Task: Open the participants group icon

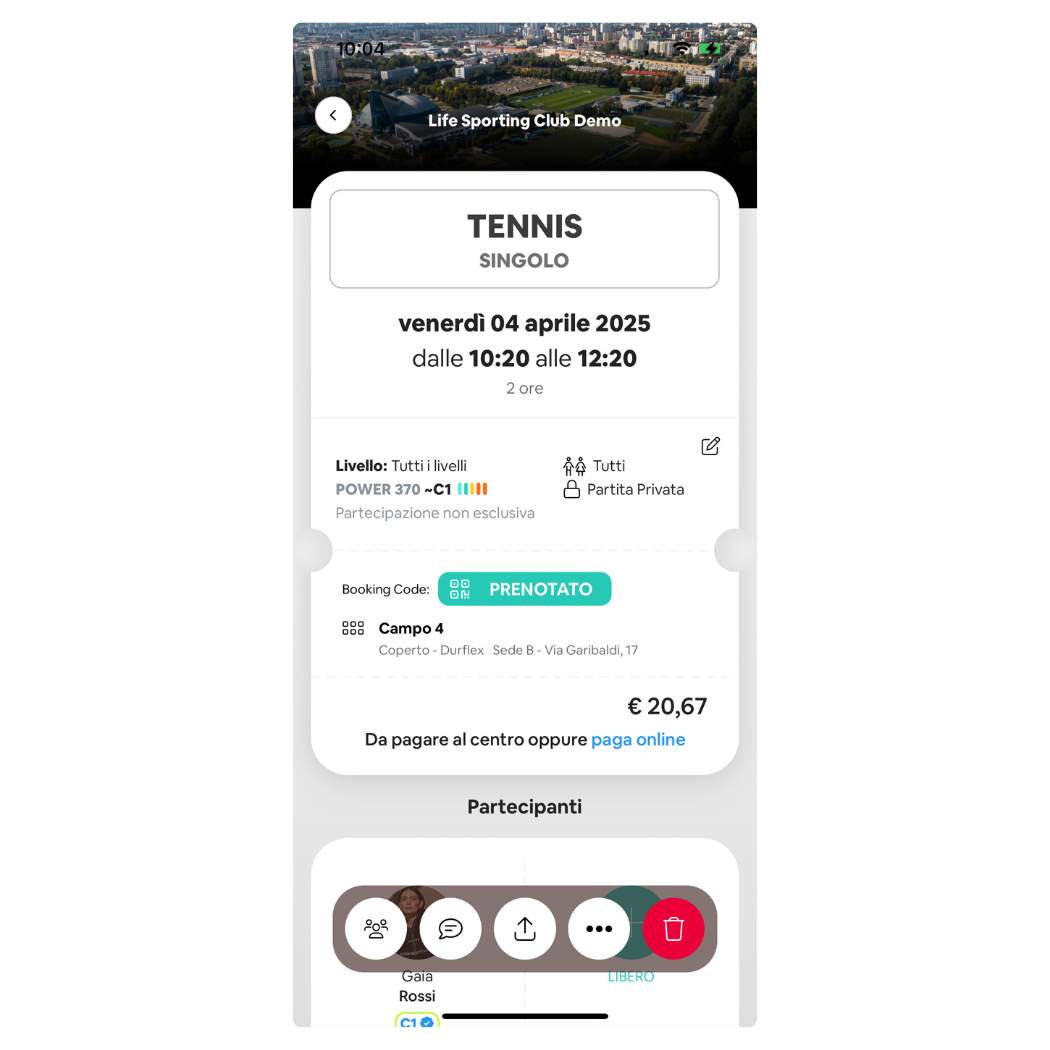Action: click(376, 929)
